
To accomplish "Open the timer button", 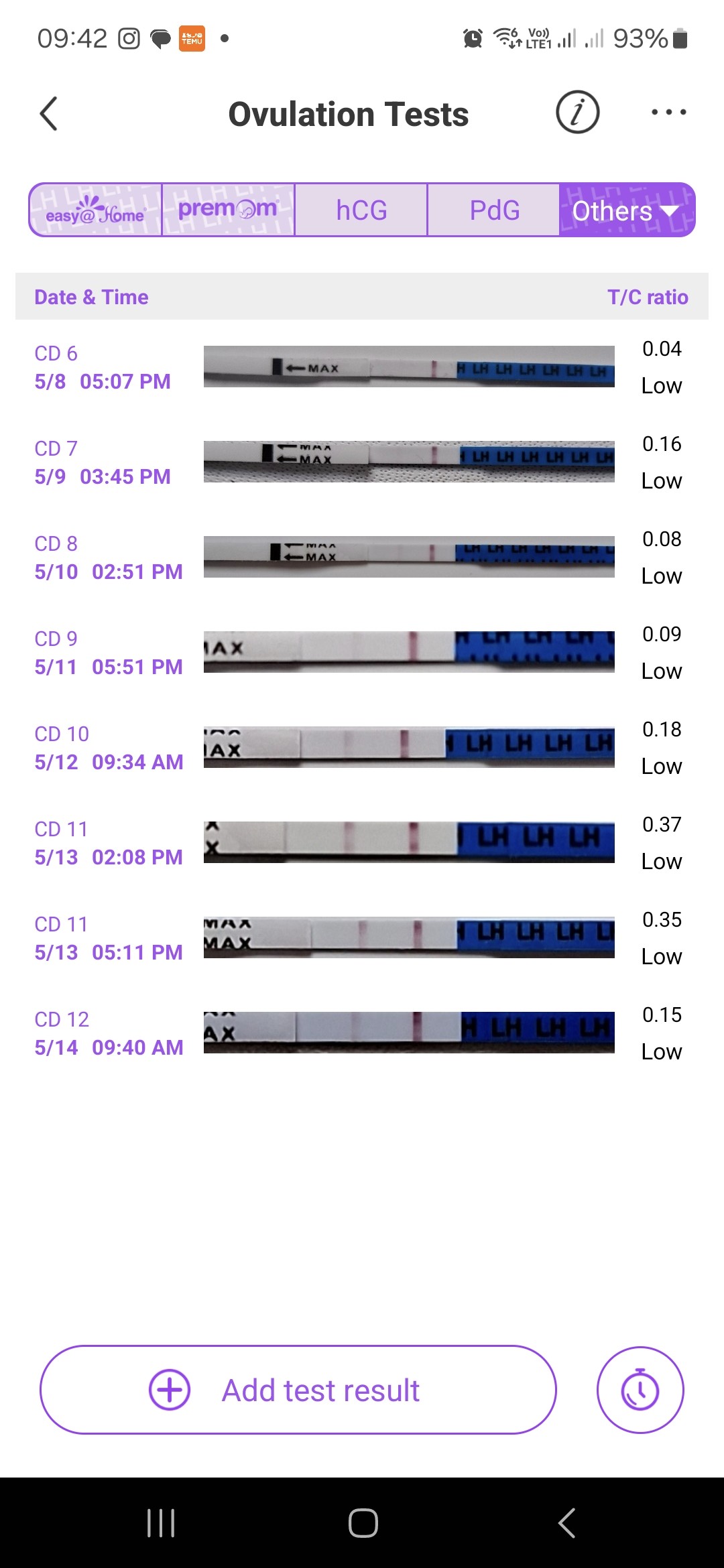I will [640, 1390].
